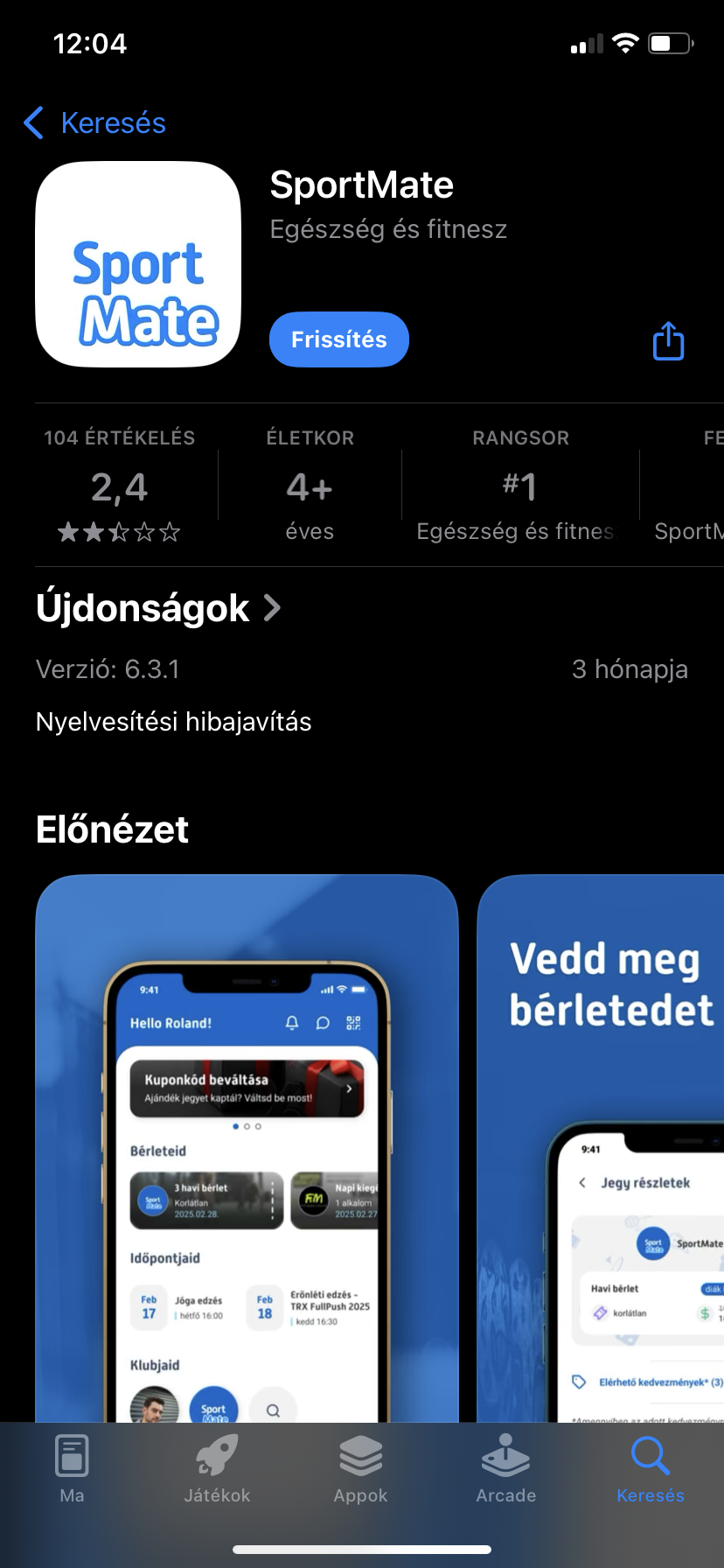The width and height of the screenshot is (724, 1568).
Task: Go back to Keresés results
Action: coord(94,123)
